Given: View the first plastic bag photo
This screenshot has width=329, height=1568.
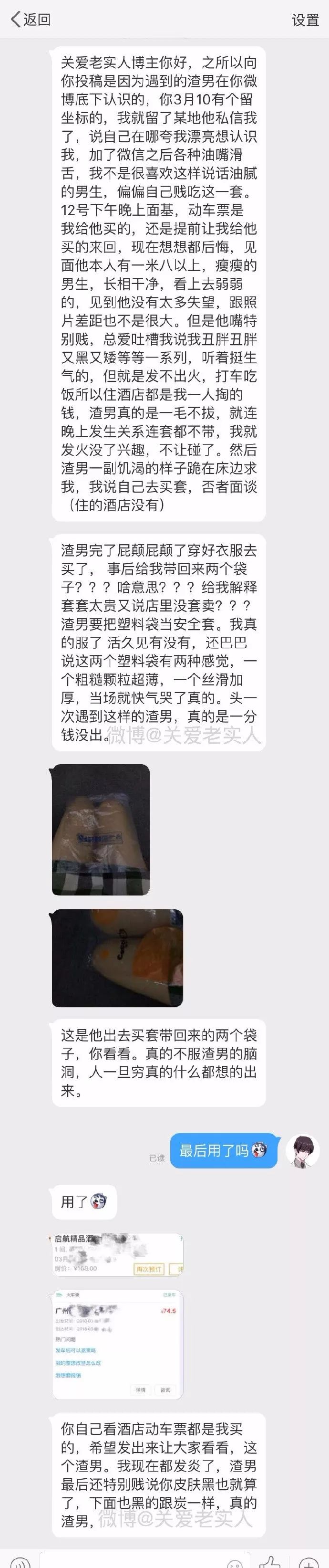Looking at the screenshot, I should (101, 829).
